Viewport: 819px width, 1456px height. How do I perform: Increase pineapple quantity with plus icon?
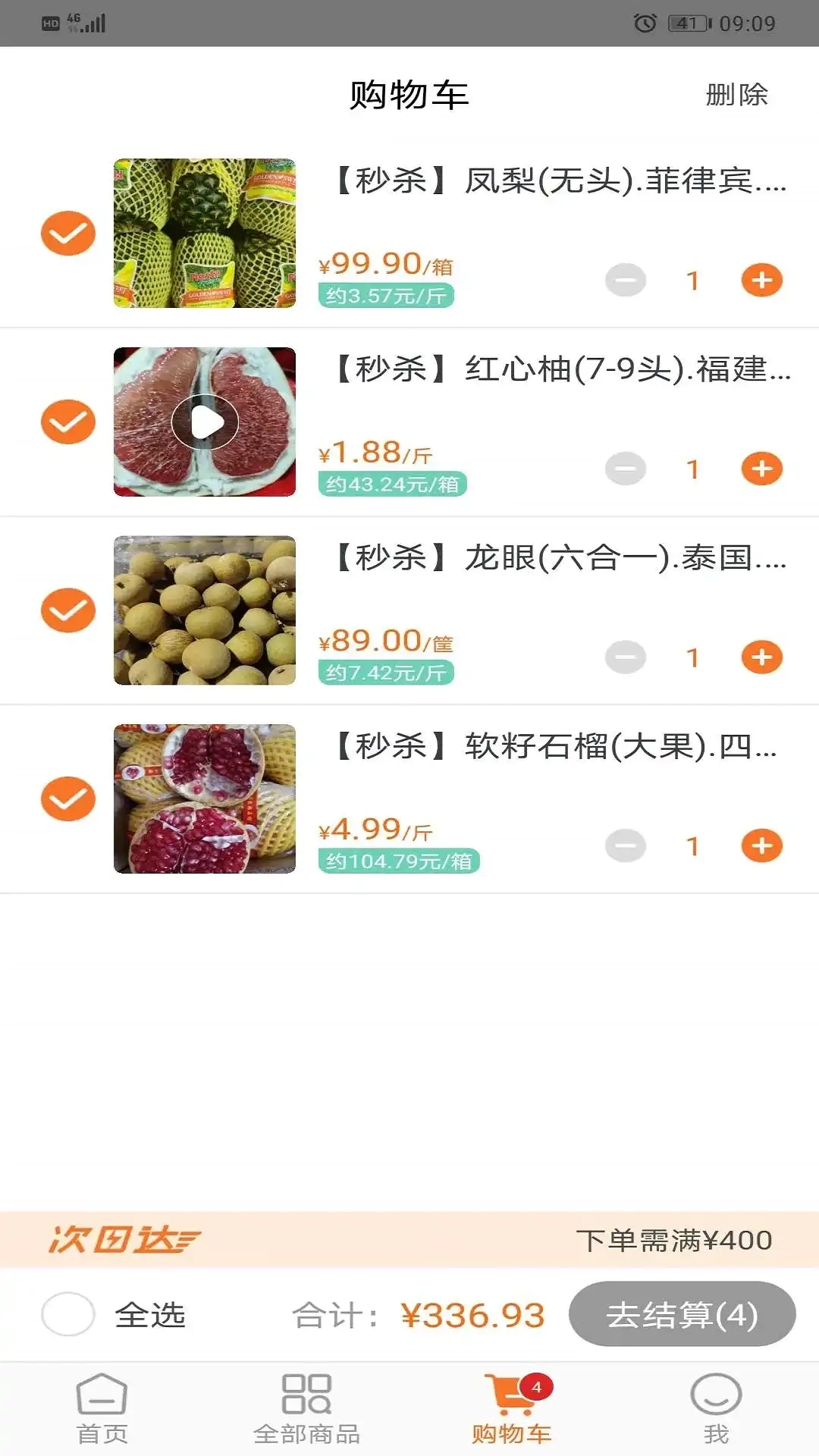pos(762,279)
